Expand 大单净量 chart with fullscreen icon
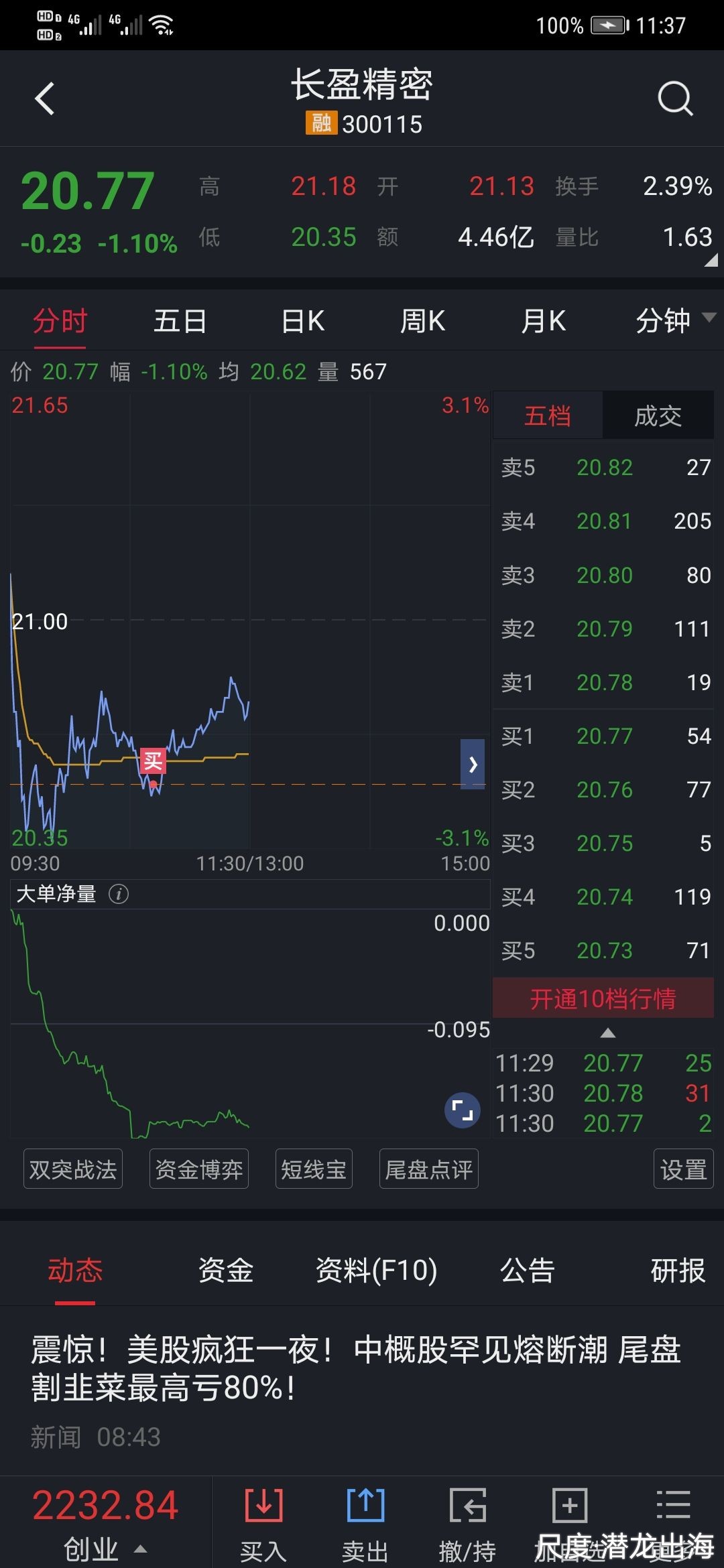Image resolution: width=724 pixels, height=1568 pixels. 461,1110
